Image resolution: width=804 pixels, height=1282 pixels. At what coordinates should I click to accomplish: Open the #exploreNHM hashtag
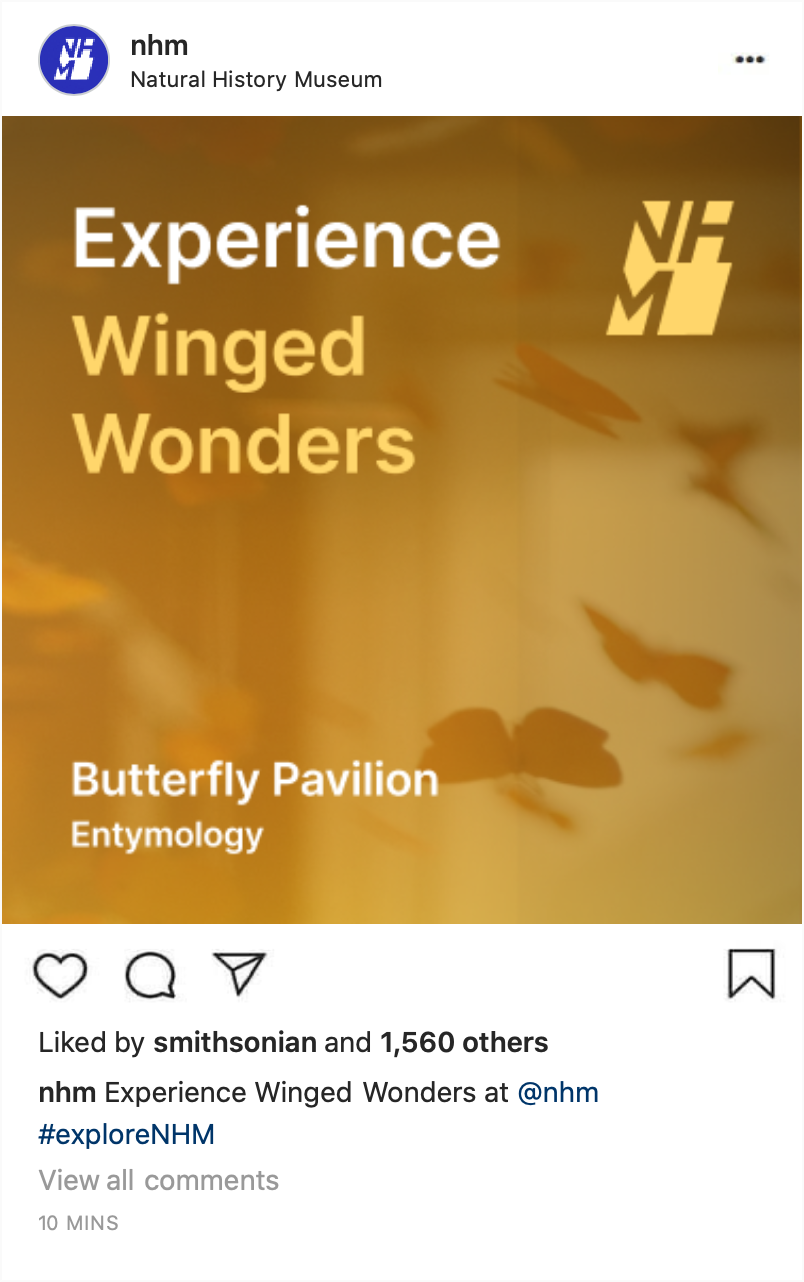pyautogui.click(x=127, y=1135)
